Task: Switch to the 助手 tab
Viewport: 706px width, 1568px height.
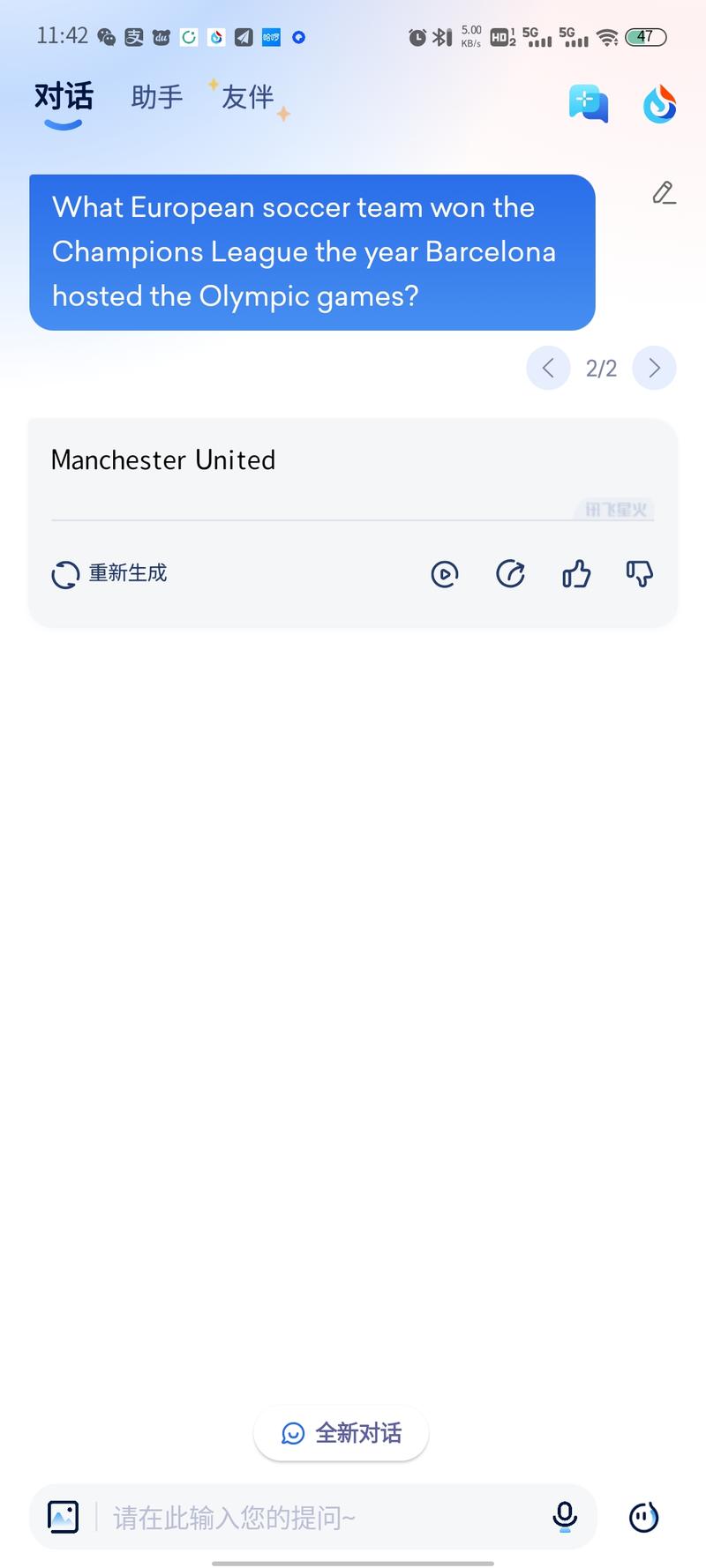Action: pyautogui.click(x=156, y=98)
